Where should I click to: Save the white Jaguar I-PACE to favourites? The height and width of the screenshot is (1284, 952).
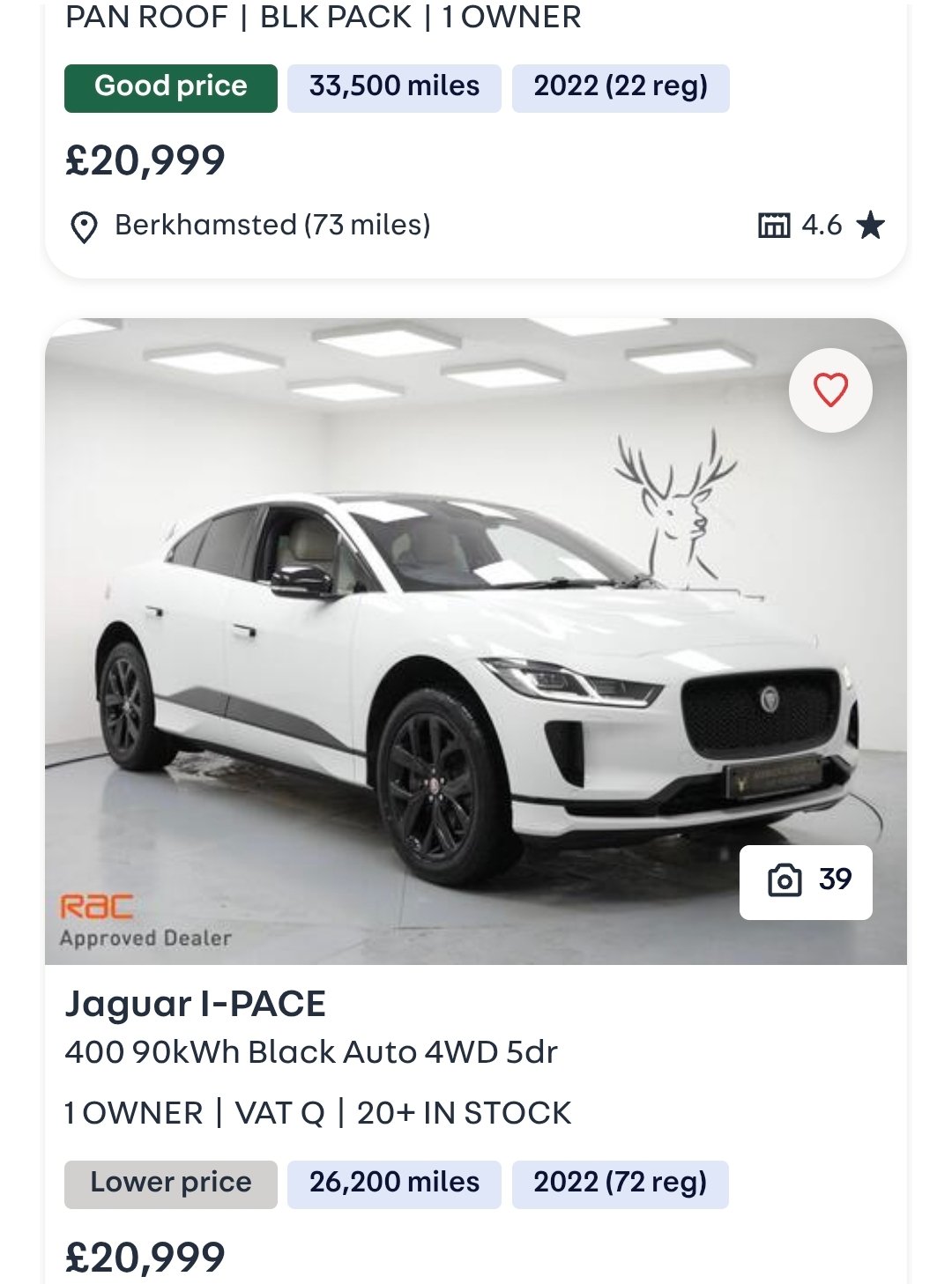coord(829,390)
